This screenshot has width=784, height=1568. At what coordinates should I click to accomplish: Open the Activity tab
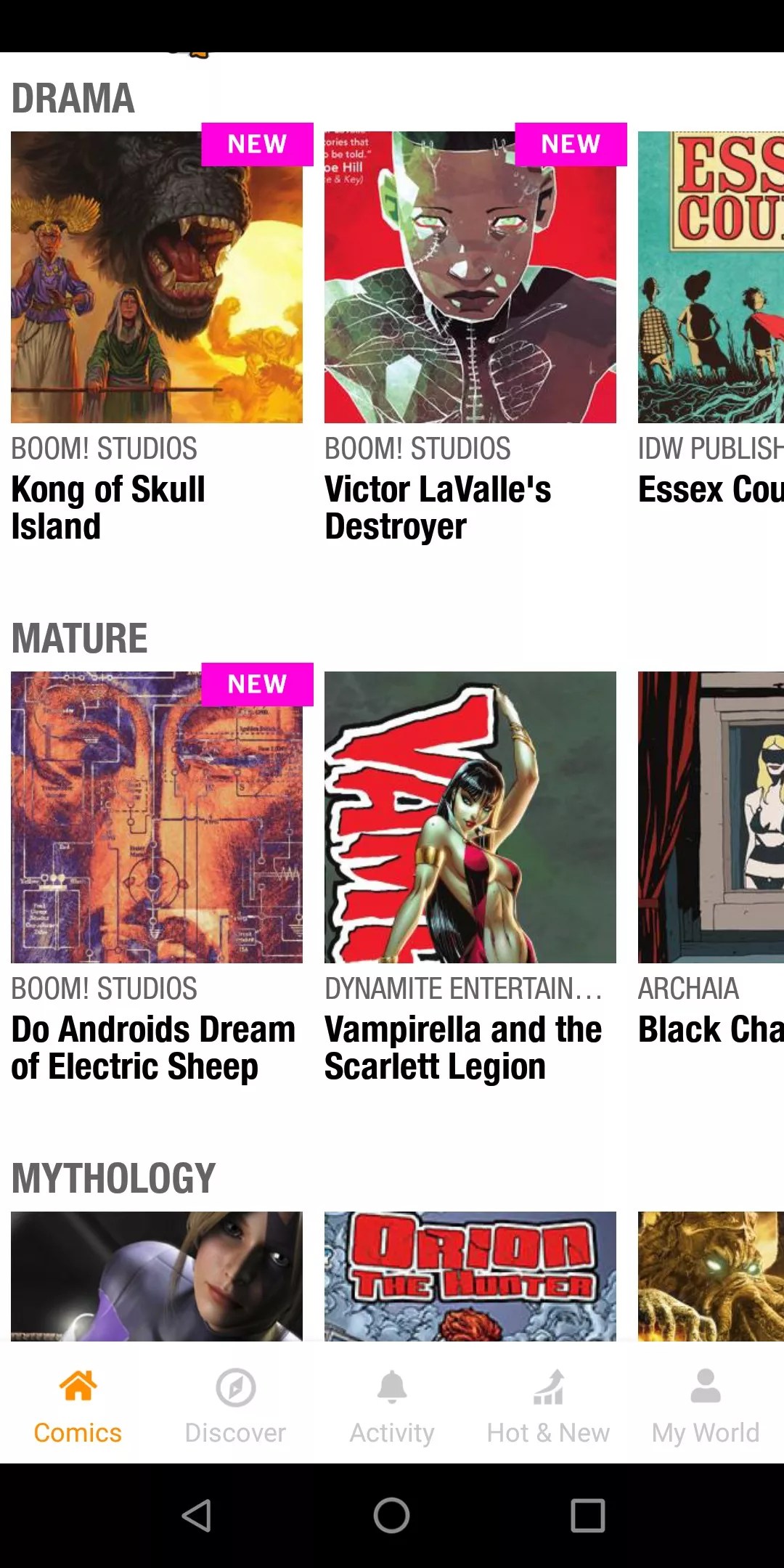pyautogui.click(x=392, y=1405)
